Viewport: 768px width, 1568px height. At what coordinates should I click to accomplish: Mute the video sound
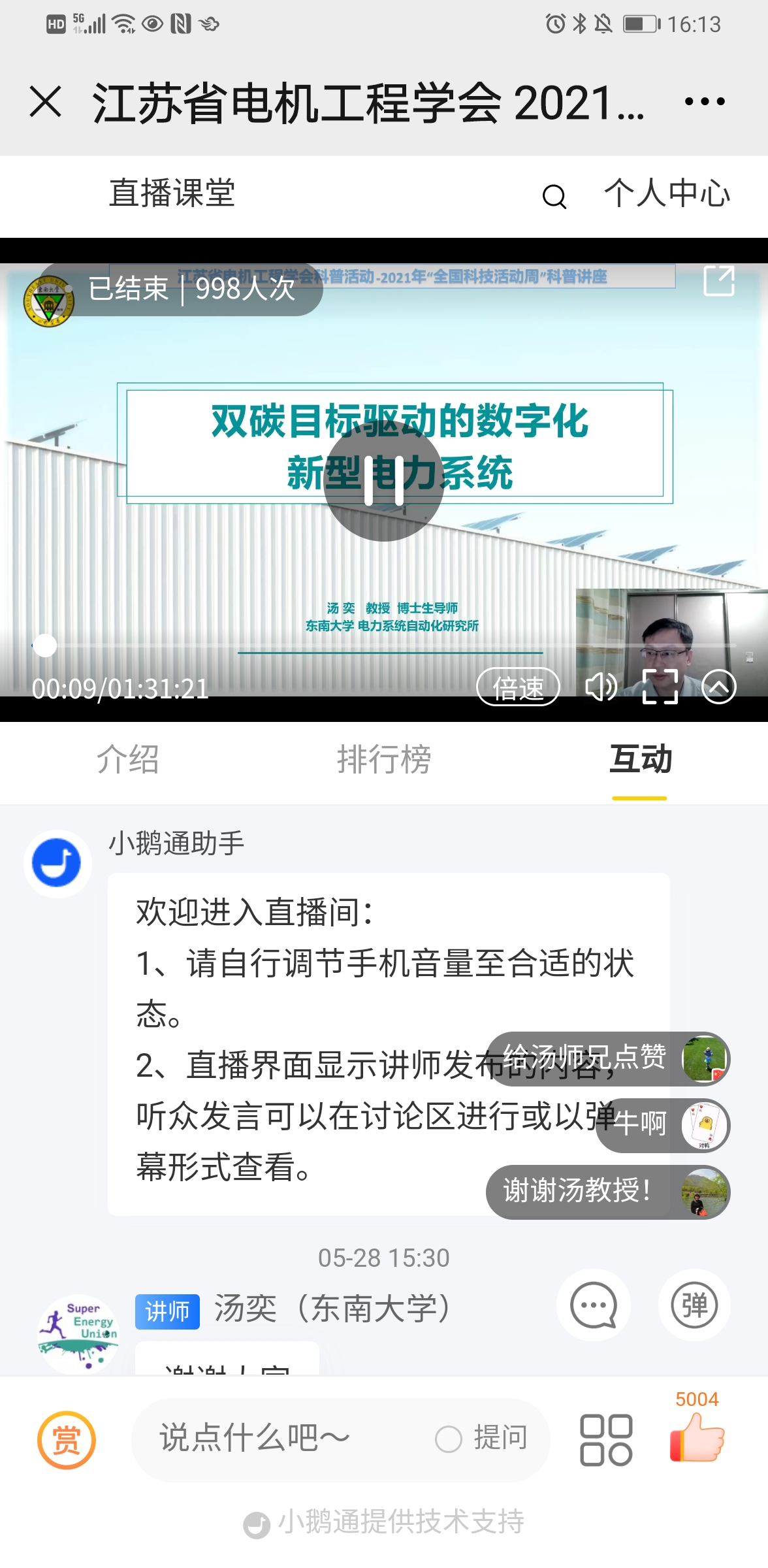click(x=601, y=687)
